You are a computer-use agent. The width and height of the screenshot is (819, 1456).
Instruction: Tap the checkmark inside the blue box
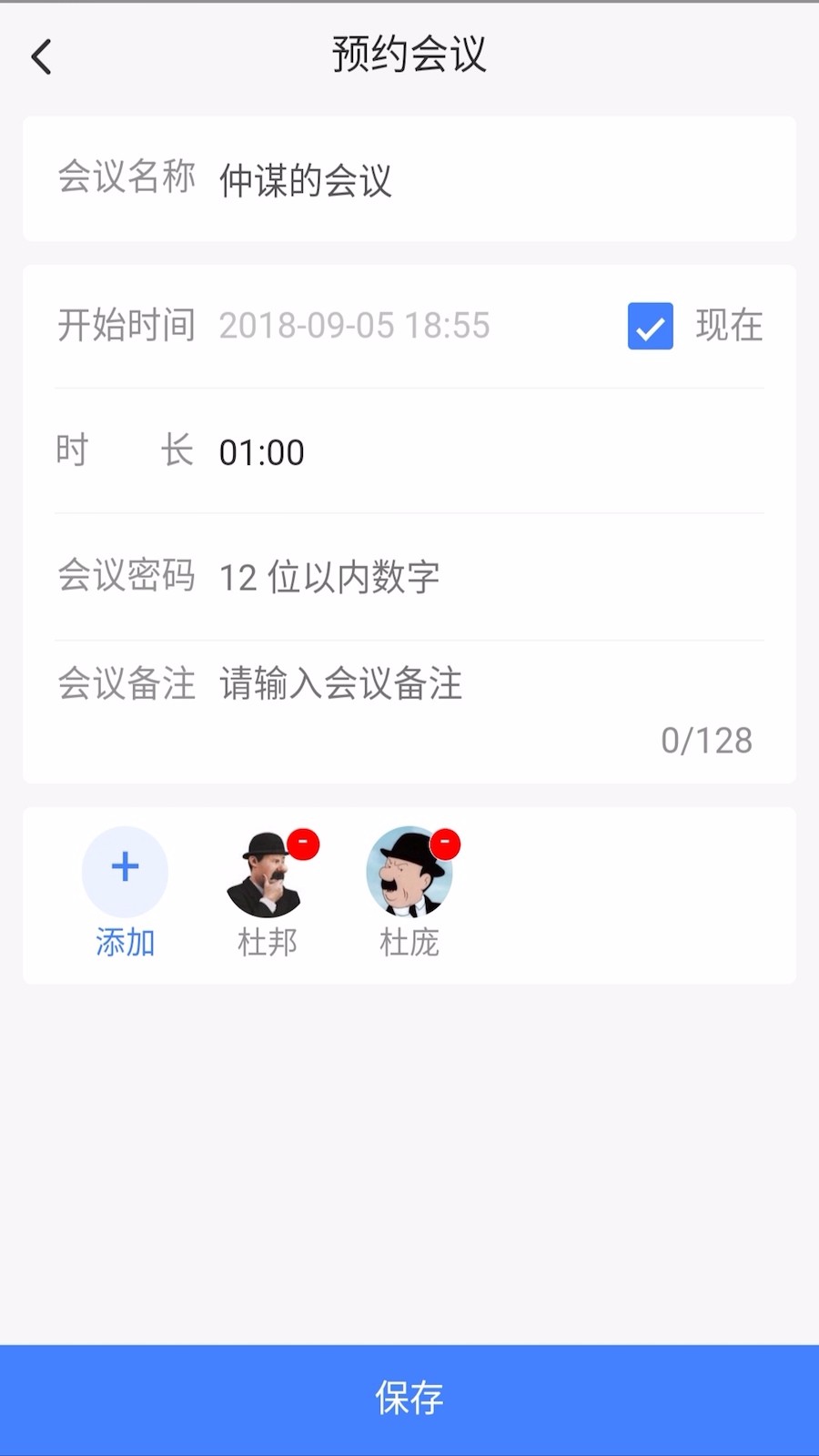coord(650,326)
